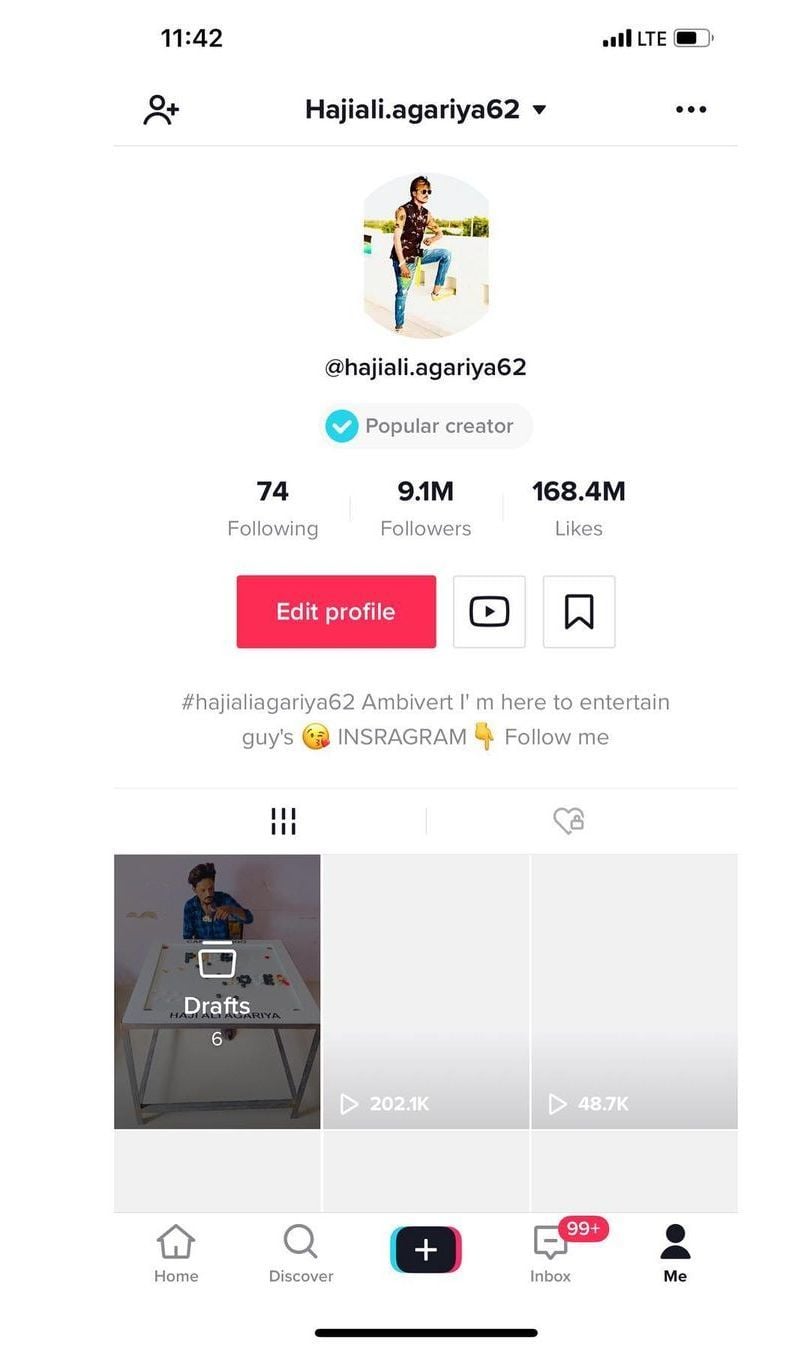
Task: Create a new video with plus button
Action: click(426, 1250)
